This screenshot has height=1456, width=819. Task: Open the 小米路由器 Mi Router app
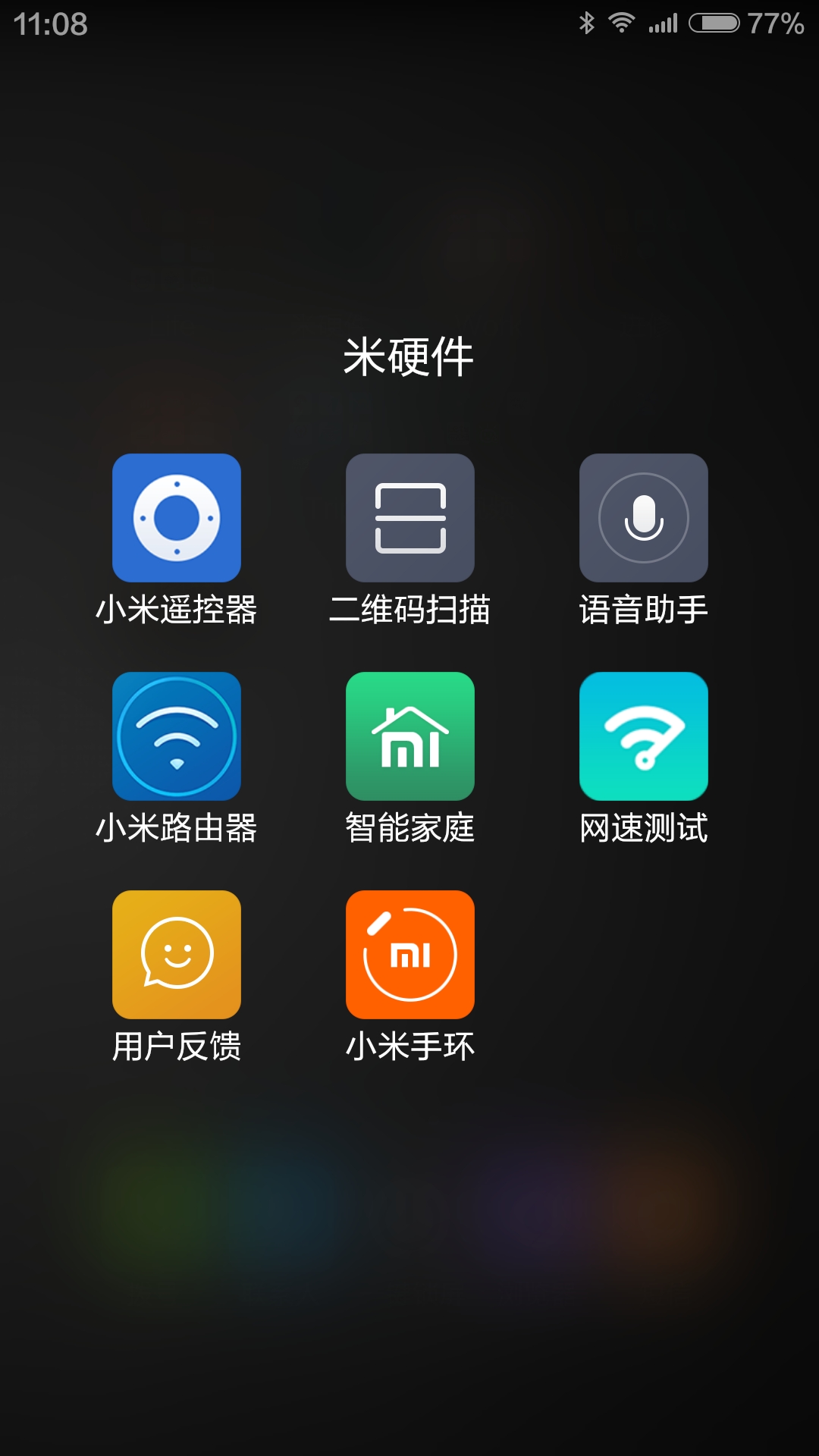(176, 736)
